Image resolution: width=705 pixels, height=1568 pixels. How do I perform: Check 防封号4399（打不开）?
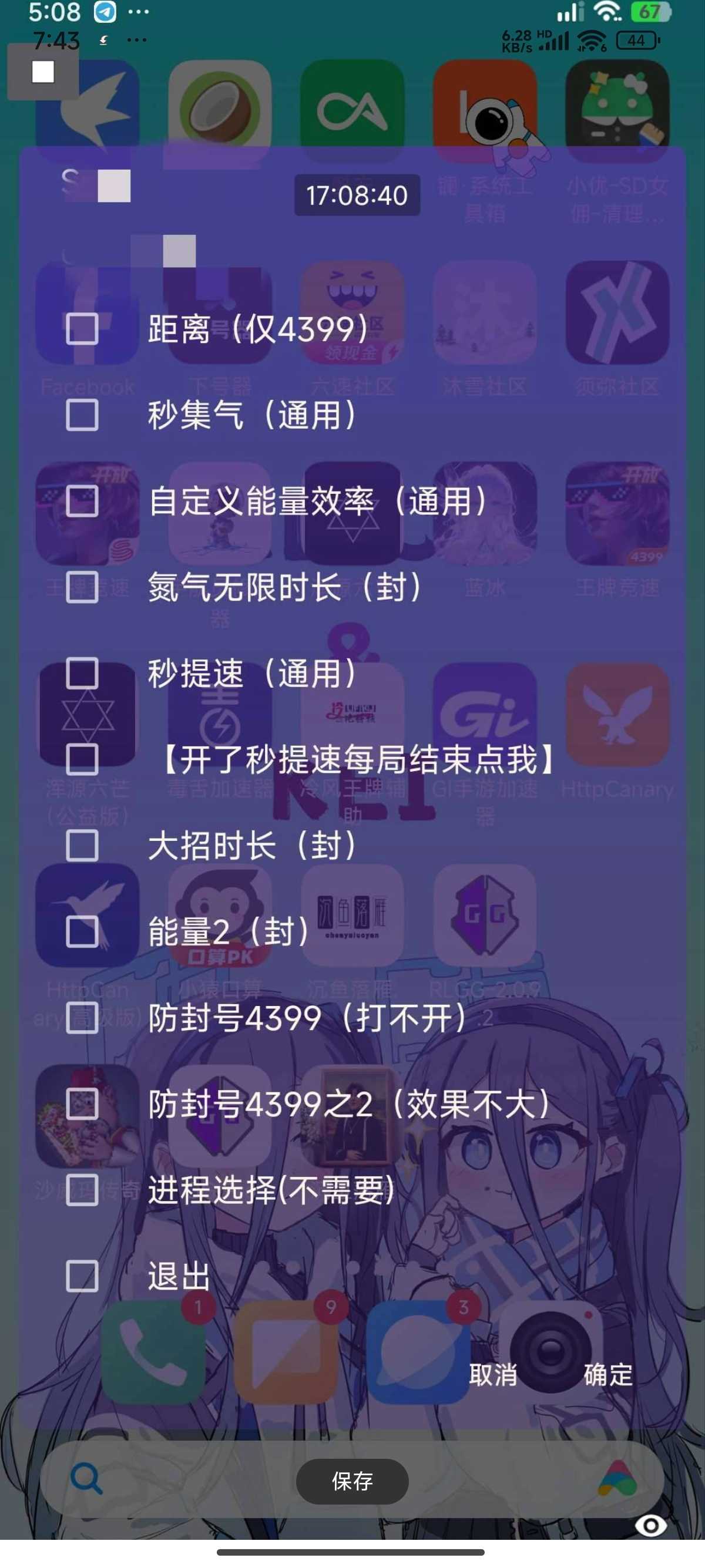[x=82, y=1018]
